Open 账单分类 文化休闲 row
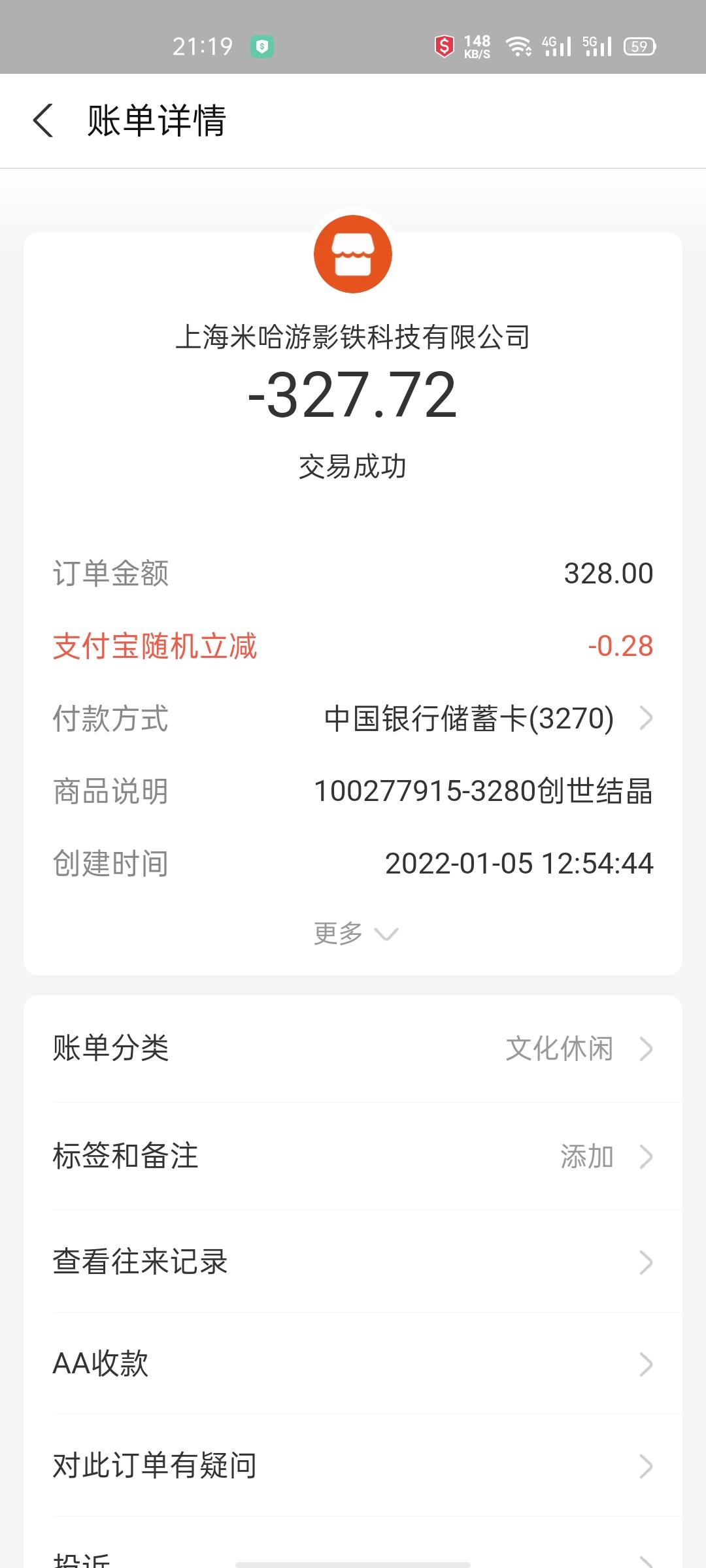706x1568 pixels. (x=353, y=1049)
